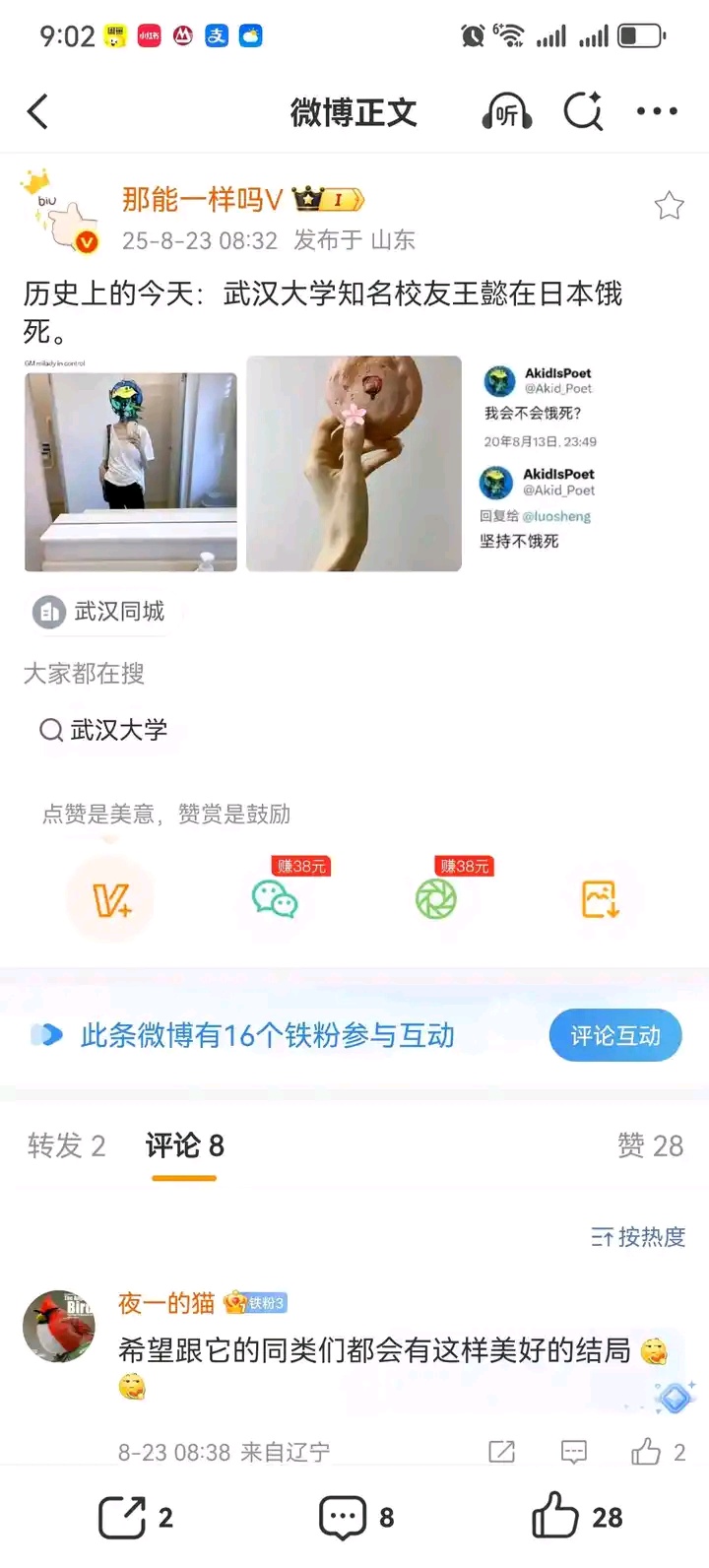Share to WeChat Moments to earn 38元
Image resolution: width=709 pixels, height=1568 pixels.
click(x=436, y=898)
